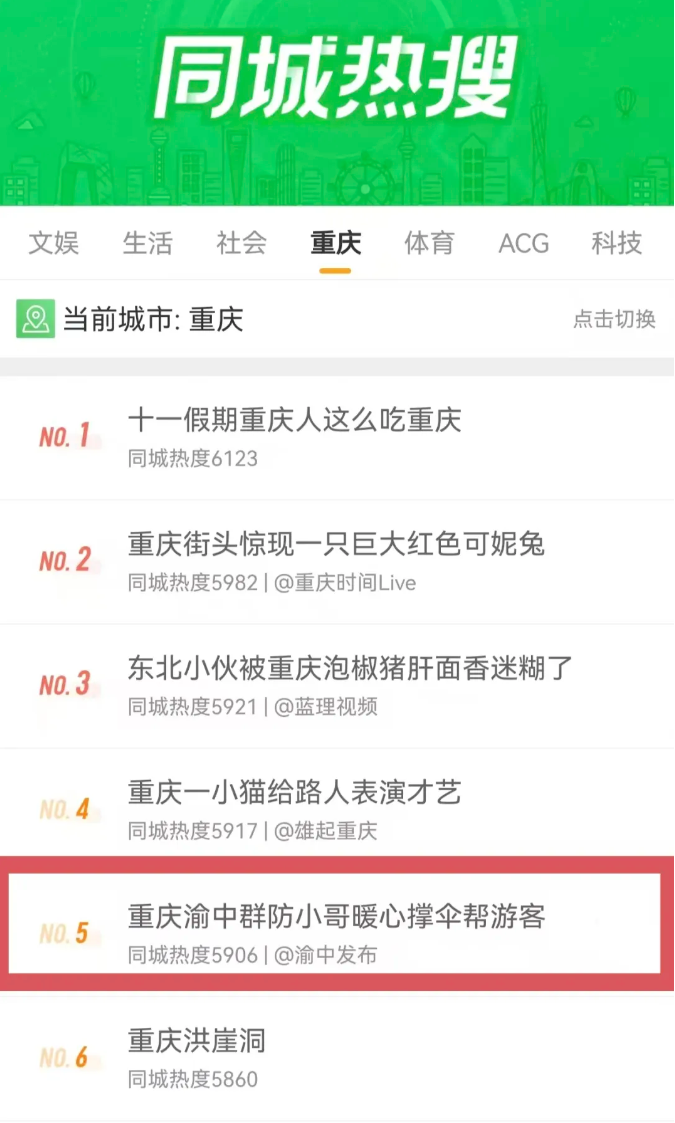This screenshot has width=675, height=1123.
Task: Tap 点击切换 to change city
Action: pyautogui.click(x=614, y=319)
